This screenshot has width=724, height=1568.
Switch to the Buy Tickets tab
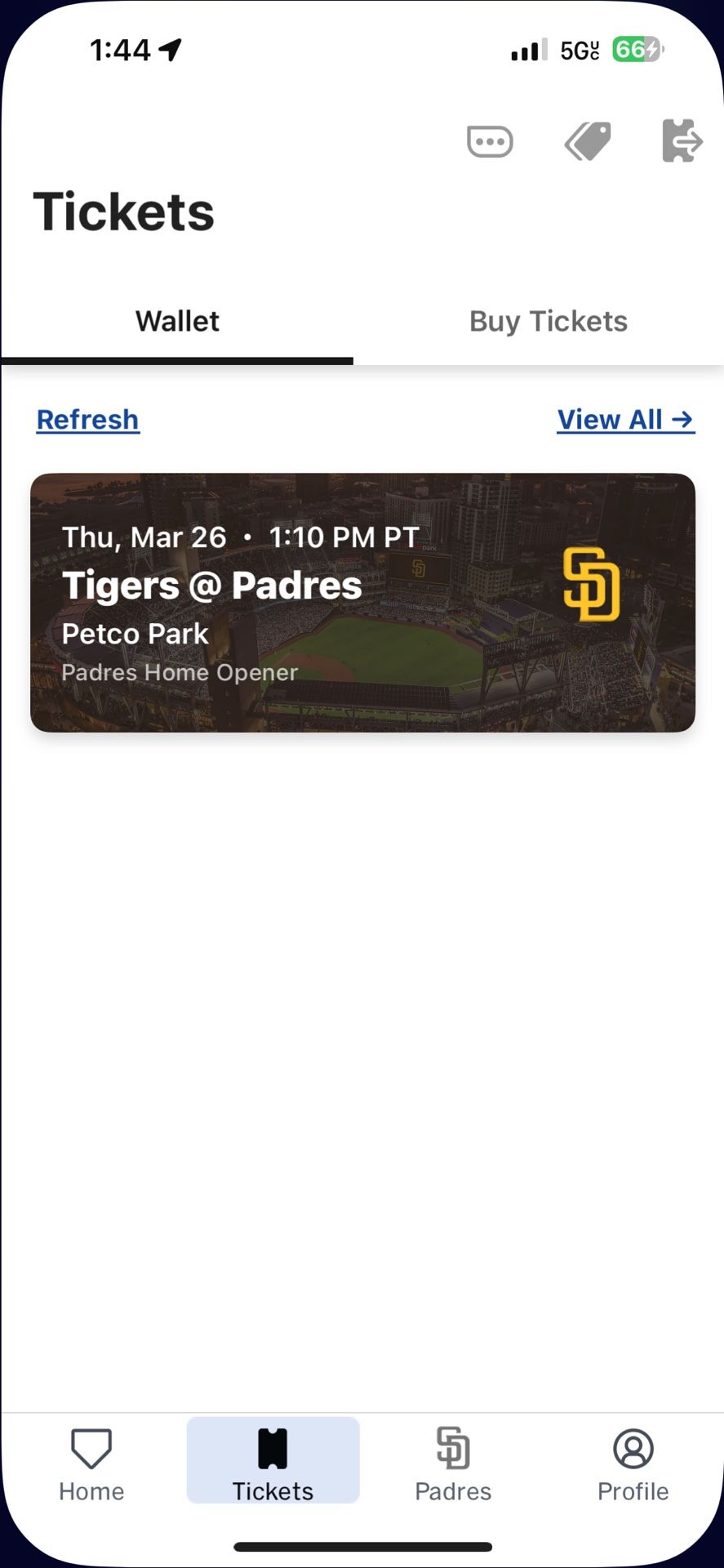(x=549, y=321)
